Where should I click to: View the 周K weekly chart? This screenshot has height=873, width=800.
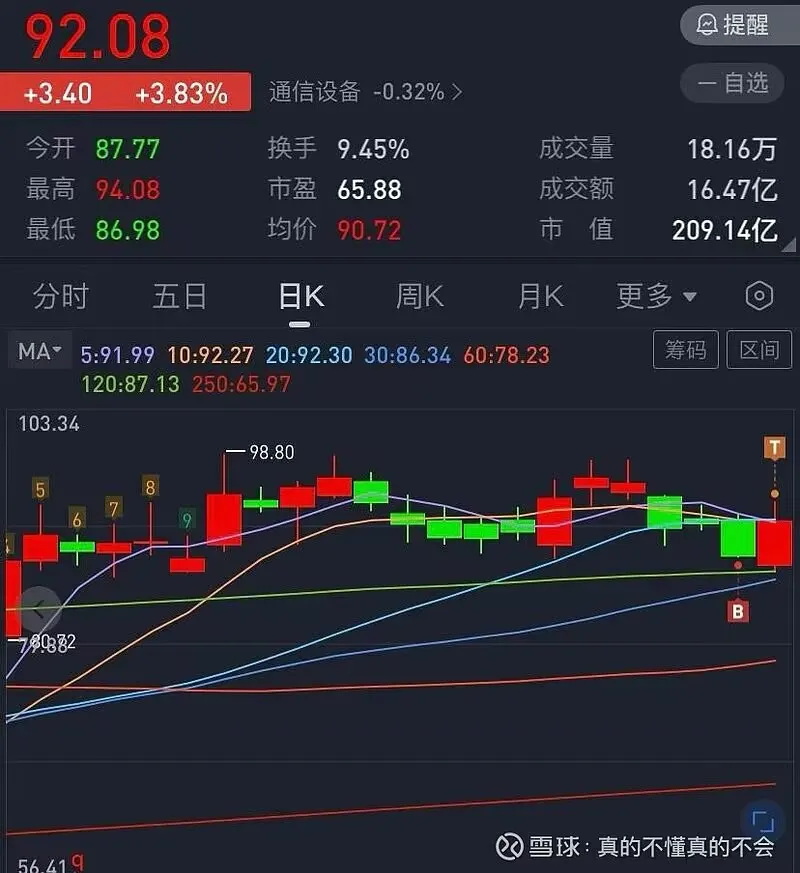pos(420,297)
